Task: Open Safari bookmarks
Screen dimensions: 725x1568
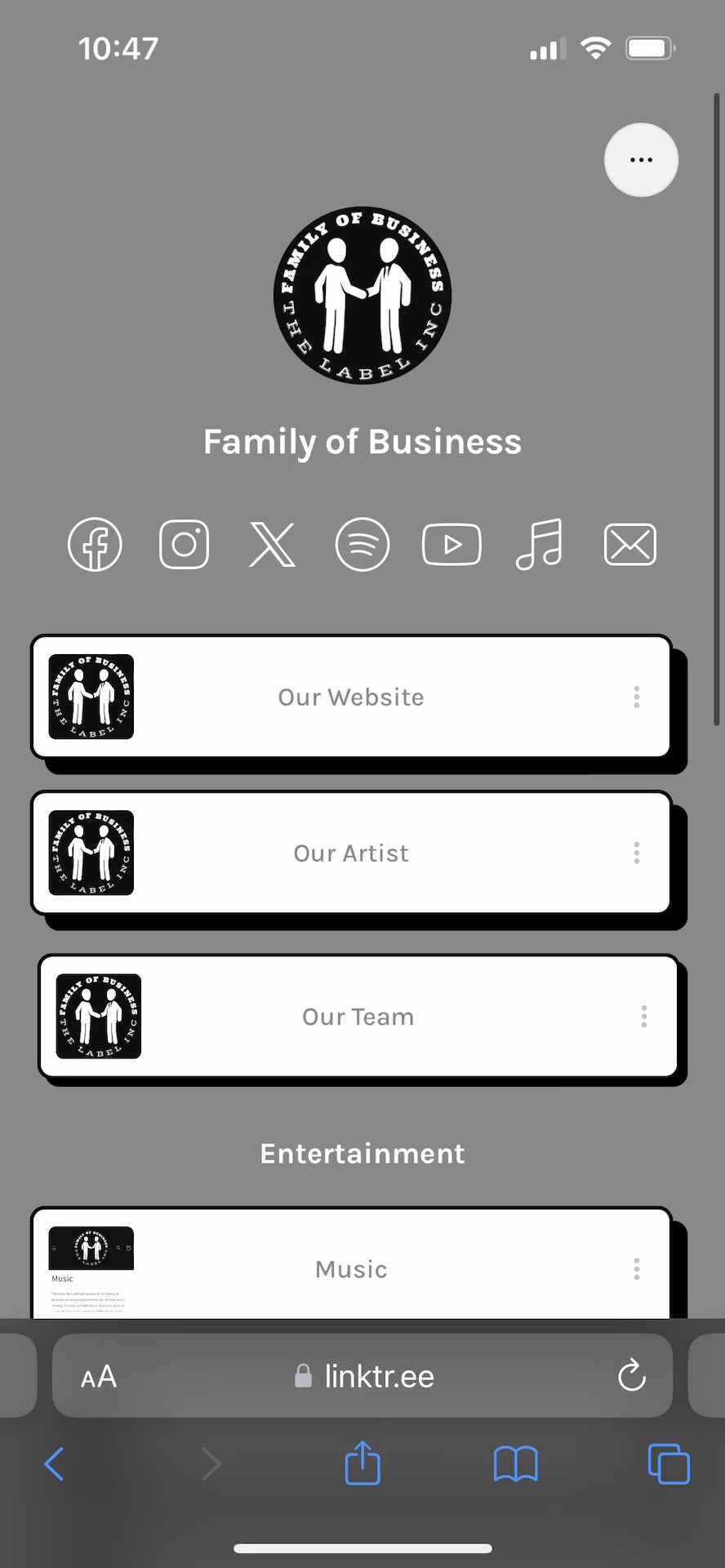Action: (515, 1463)
